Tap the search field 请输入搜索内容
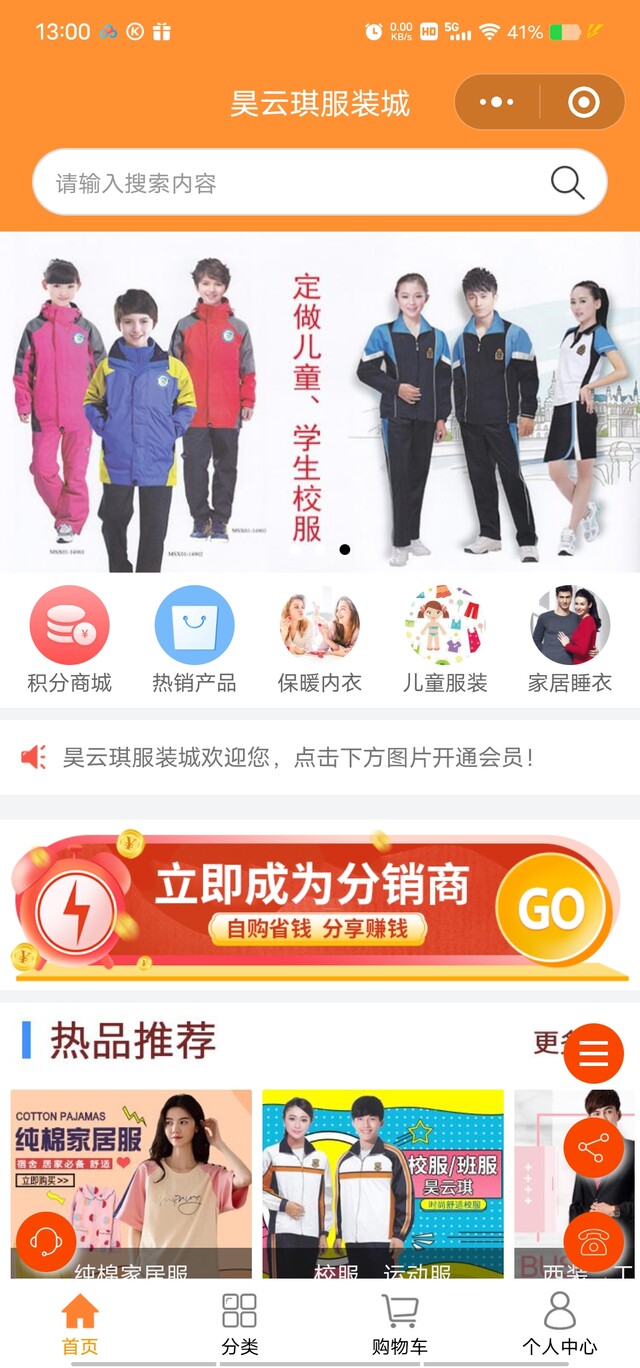 [x=290, y=183]
